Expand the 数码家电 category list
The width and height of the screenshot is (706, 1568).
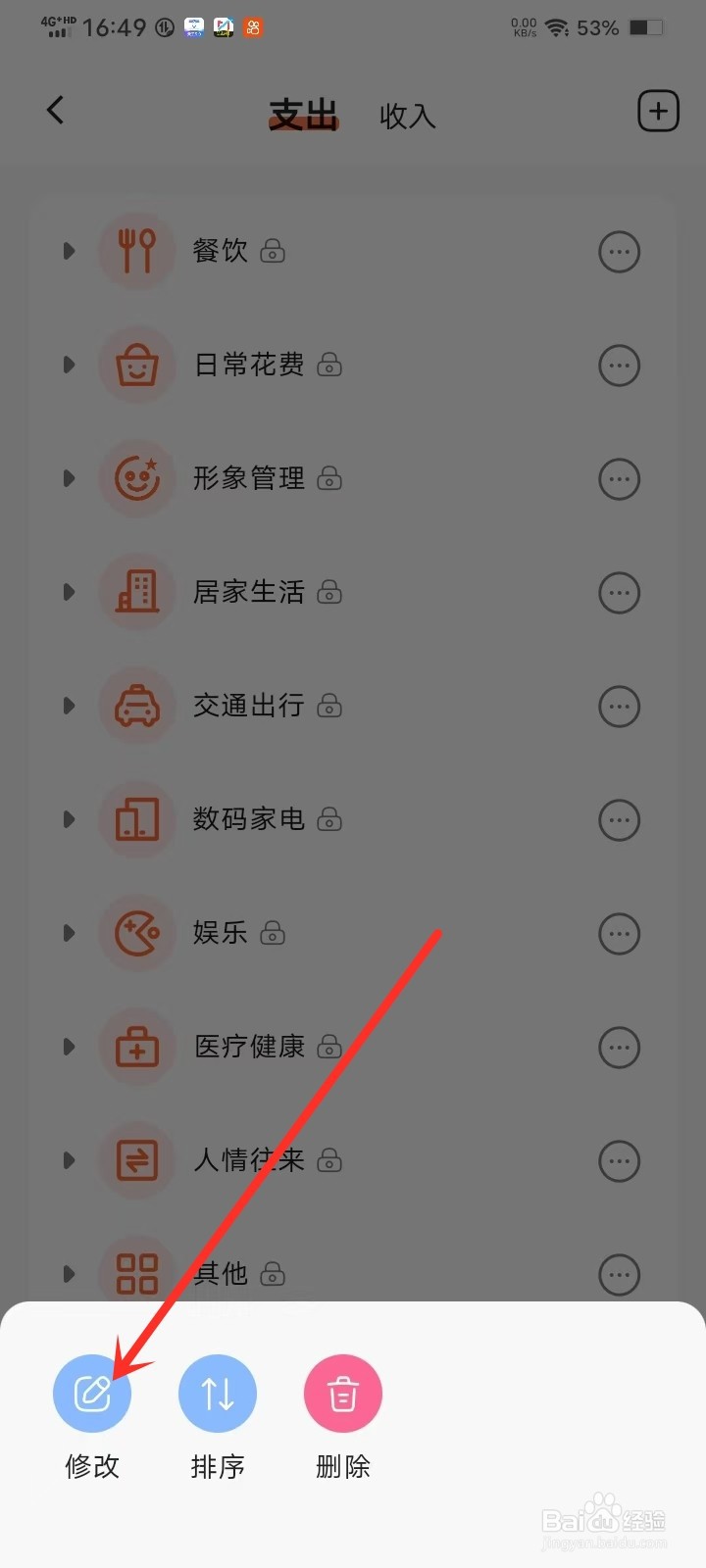pyautogui.click(x=69, y=819)
